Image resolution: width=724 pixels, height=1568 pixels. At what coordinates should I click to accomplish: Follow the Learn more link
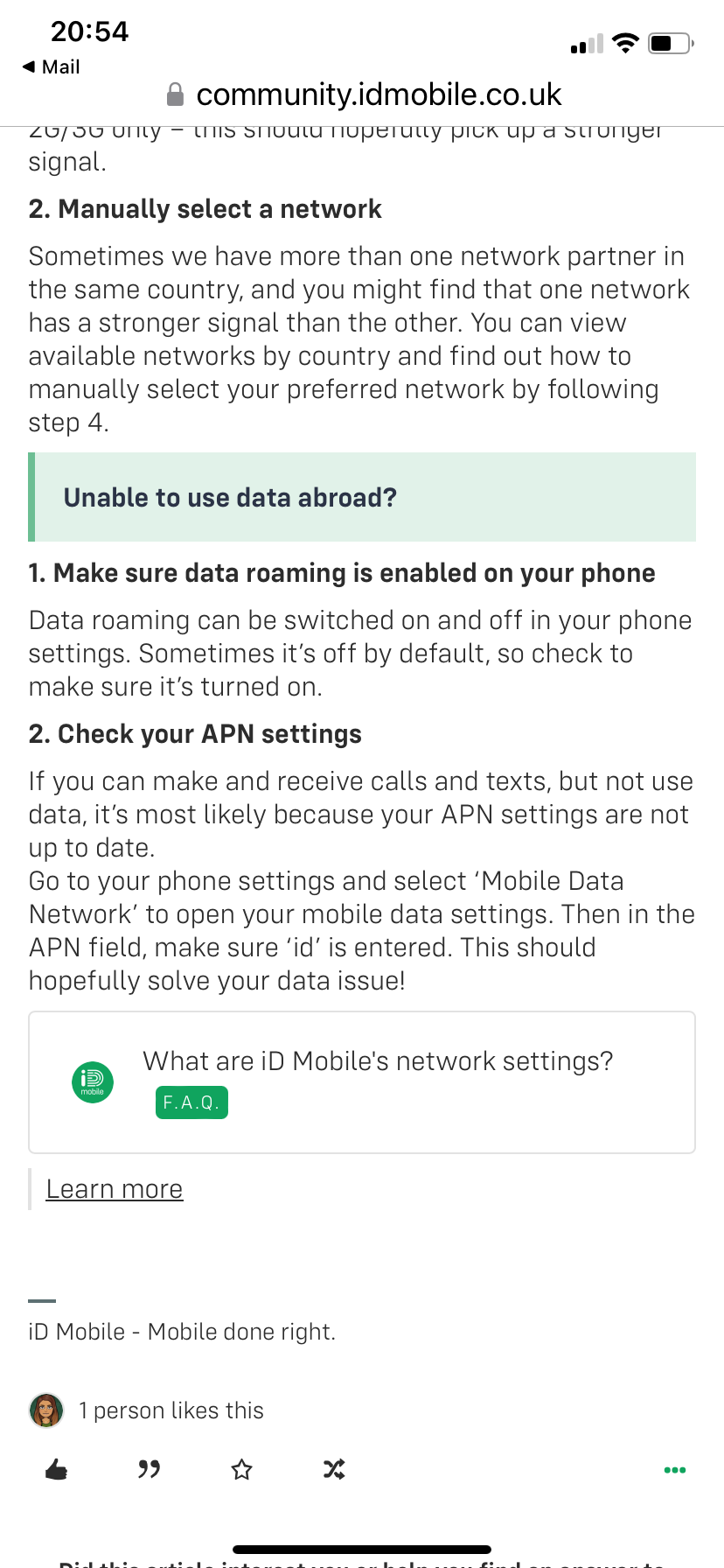[x=115, y=1189]
